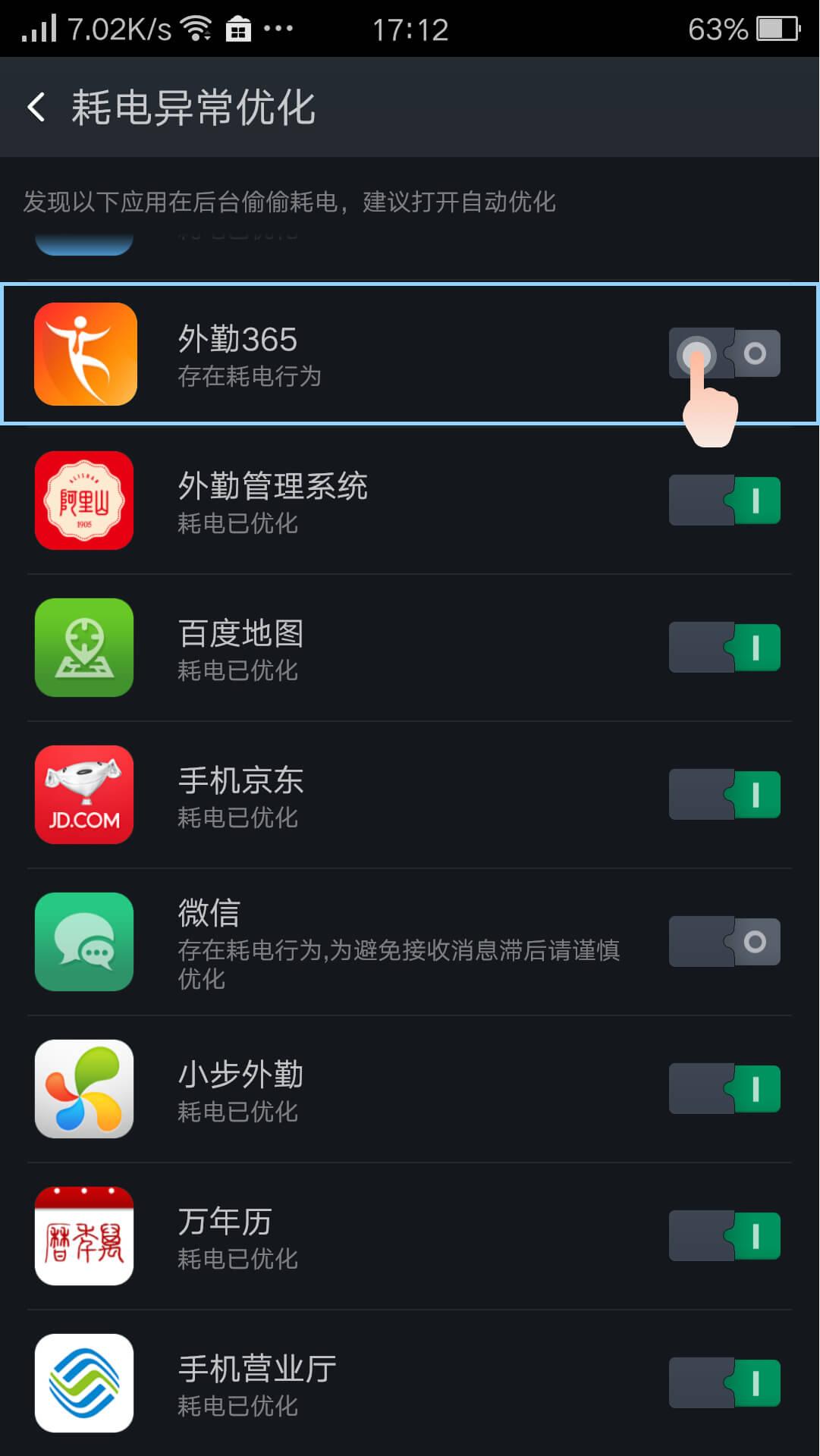Toggle 手机京东 power optimization off
The height and width of the screenshot is (1456, 820).
pyautogui.click(x=724, y=795)
